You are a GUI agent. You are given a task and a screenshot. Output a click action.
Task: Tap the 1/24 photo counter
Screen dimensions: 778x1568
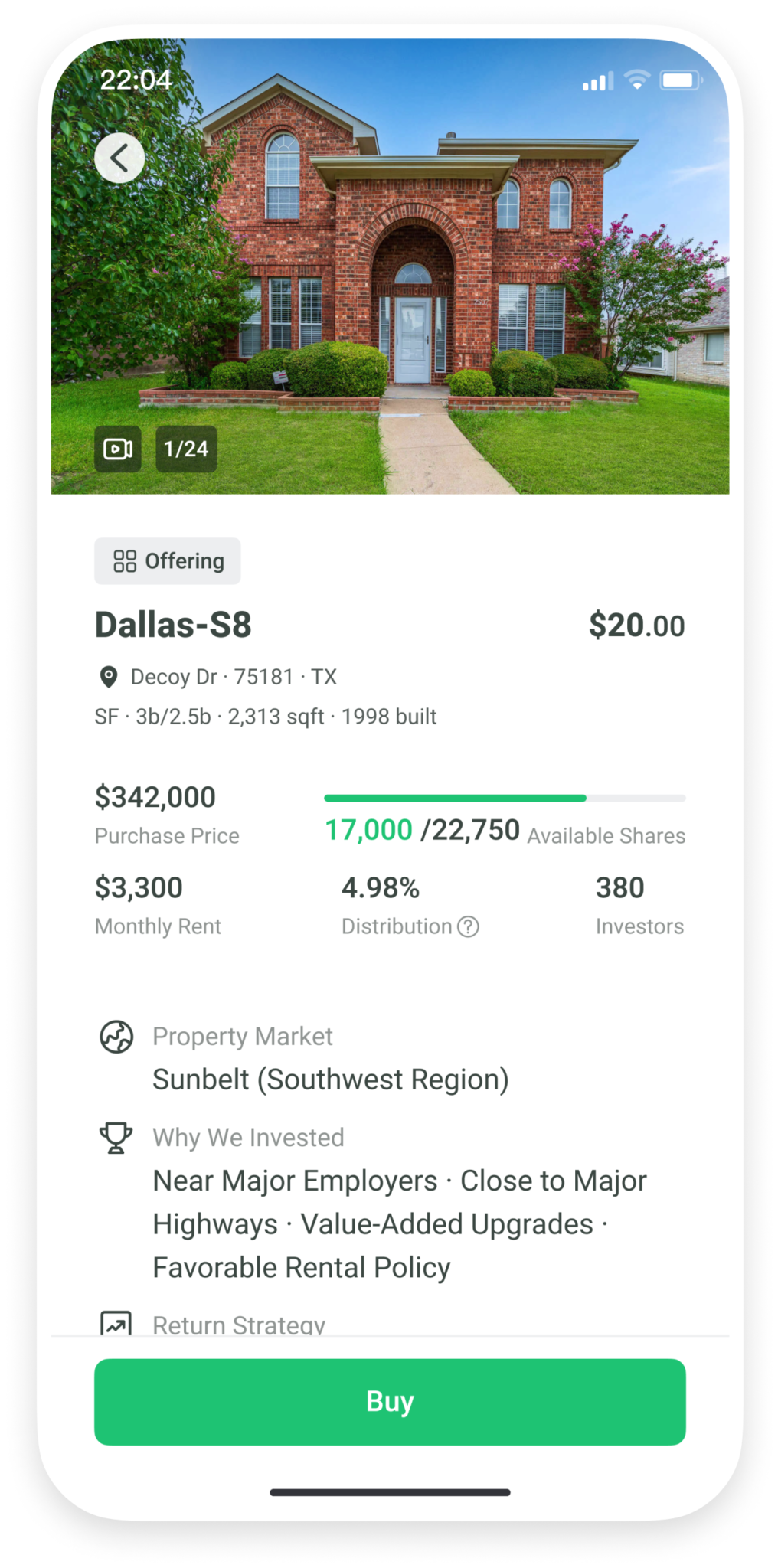coord(185,449)
